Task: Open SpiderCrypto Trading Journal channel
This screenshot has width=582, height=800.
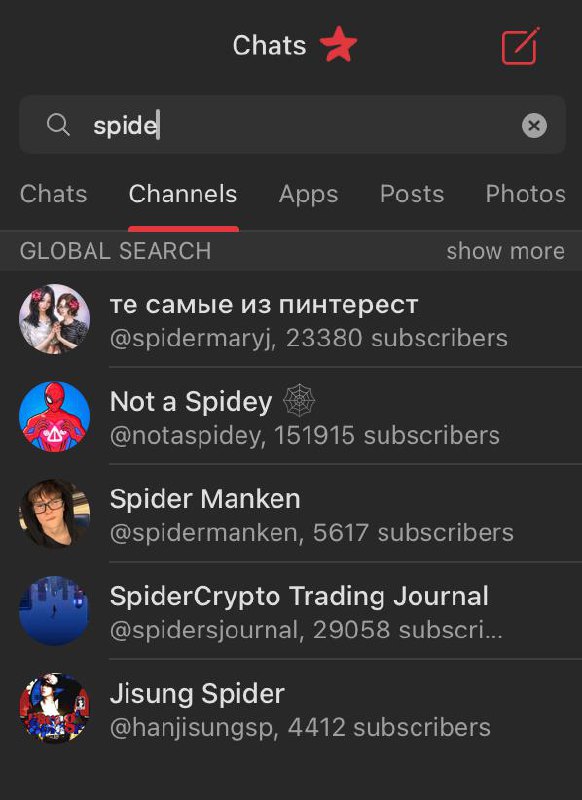Action: coord(291,611)
